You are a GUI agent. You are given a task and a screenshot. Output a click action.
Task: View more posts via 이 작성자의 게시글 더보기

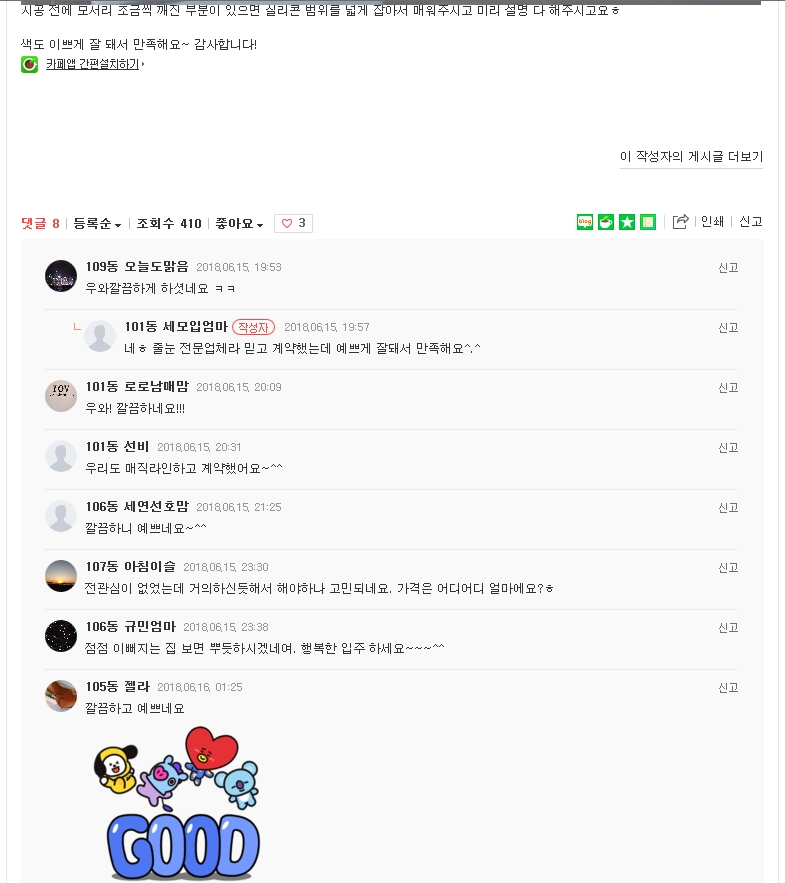(691, 157)
